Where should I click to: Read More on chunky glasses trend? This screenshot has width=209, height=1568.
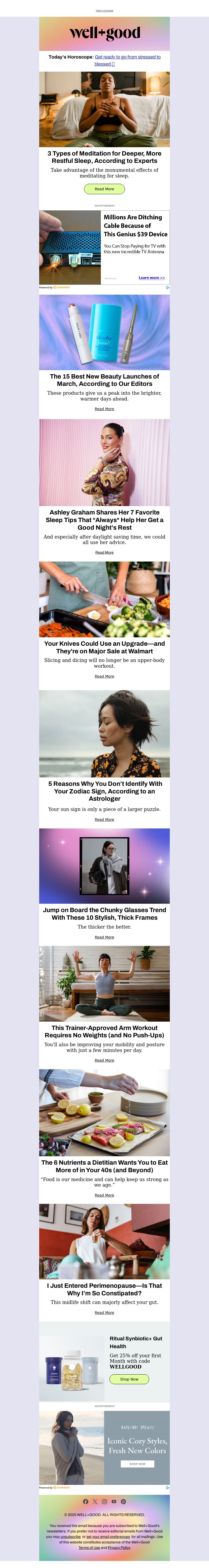[104, 937]
